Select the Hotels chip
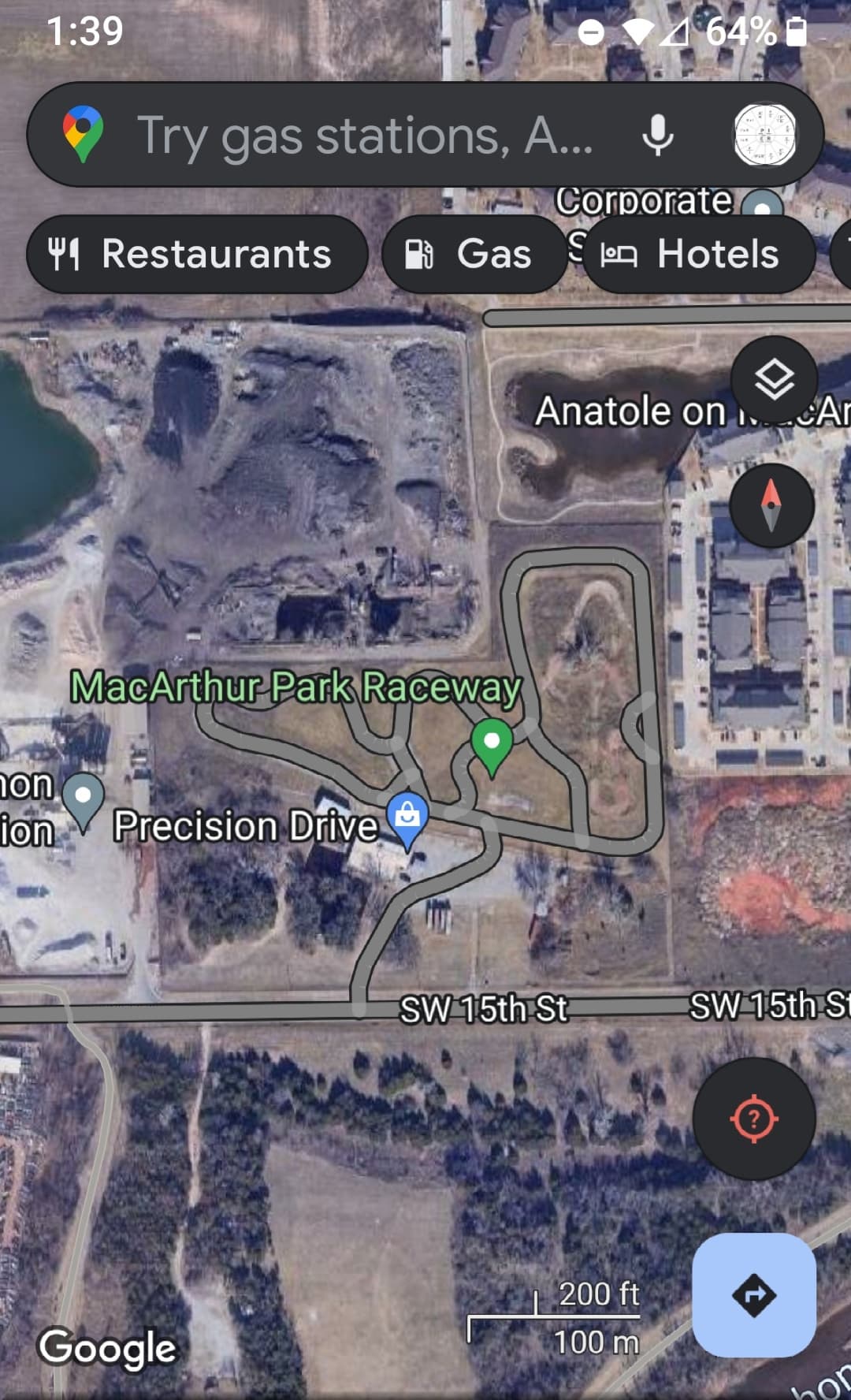Screen dimensions: 851x1400 699,254
